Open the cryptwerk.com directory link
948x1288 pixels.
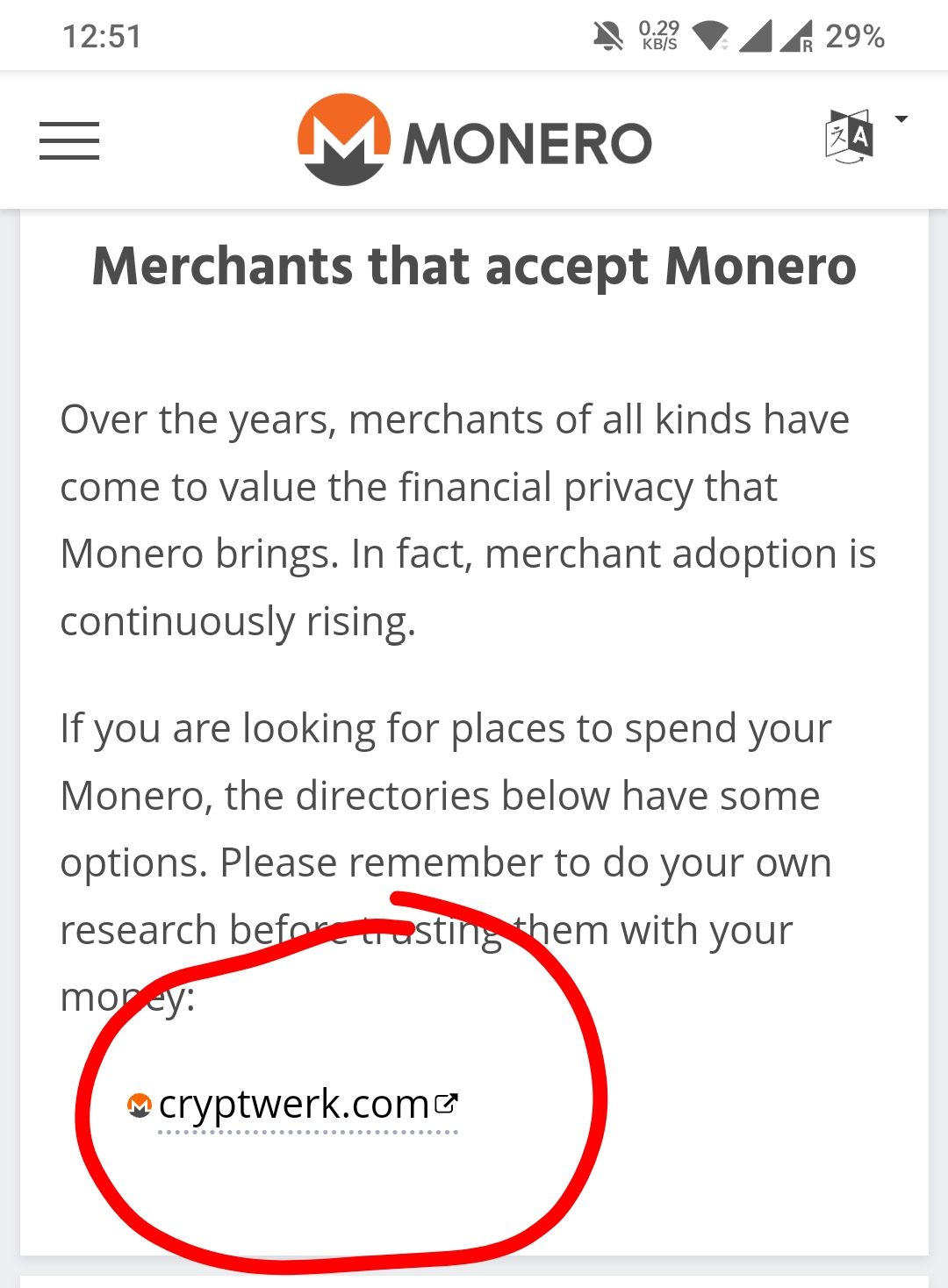[x=294, y=1104]
